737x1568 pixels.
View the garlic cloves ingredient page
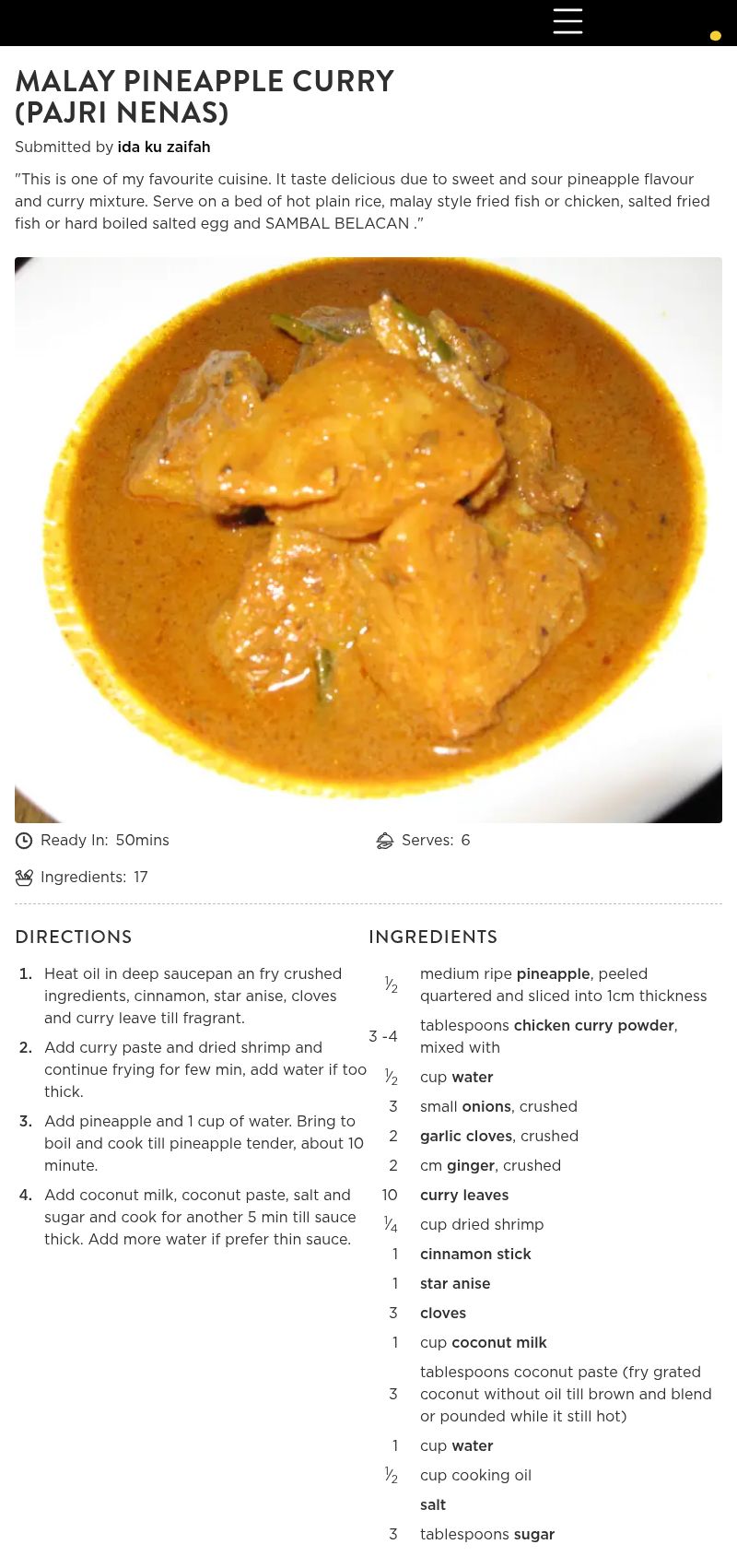[x=465, y=1136]
